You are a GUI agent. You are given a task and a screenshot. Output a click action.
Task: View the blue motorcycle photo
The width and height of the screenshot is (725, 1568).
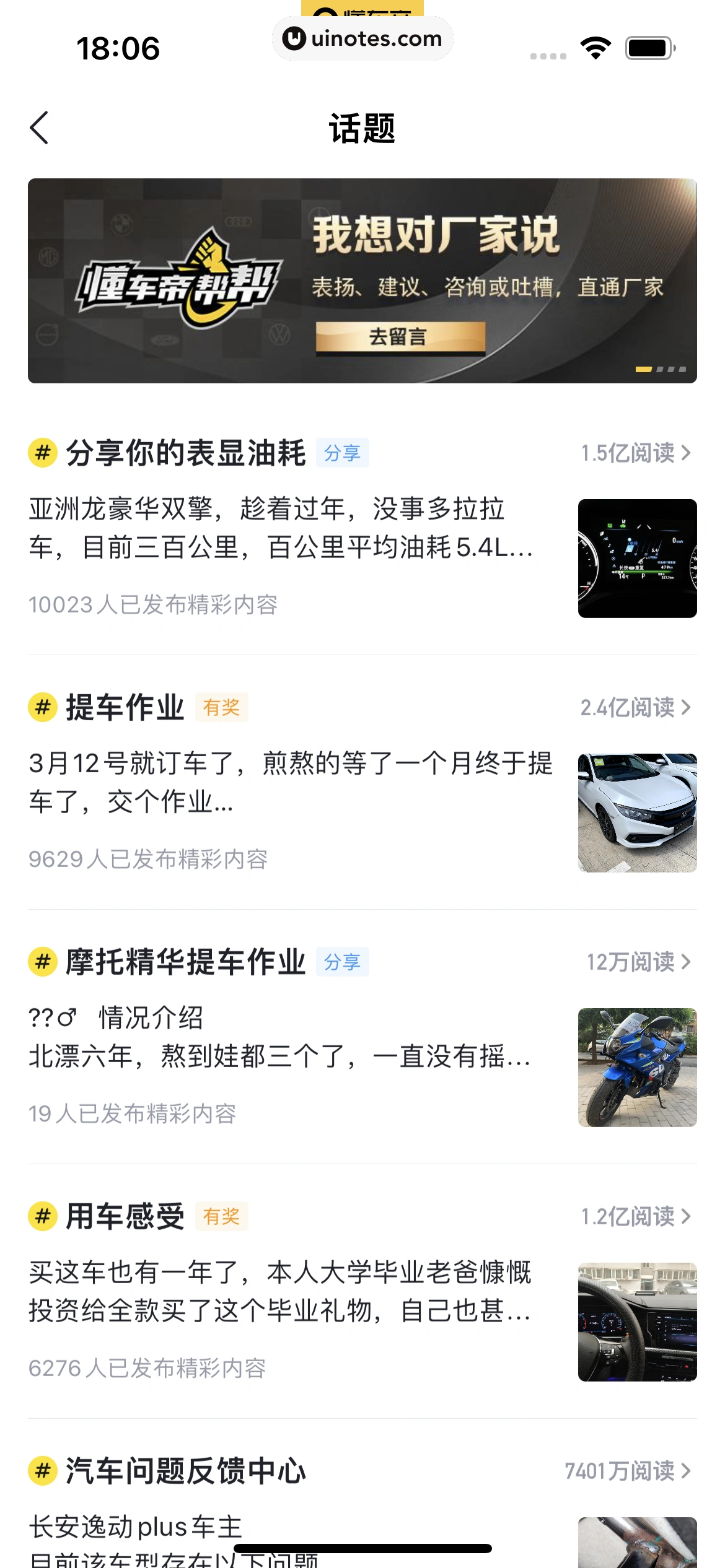[637, 1067]
